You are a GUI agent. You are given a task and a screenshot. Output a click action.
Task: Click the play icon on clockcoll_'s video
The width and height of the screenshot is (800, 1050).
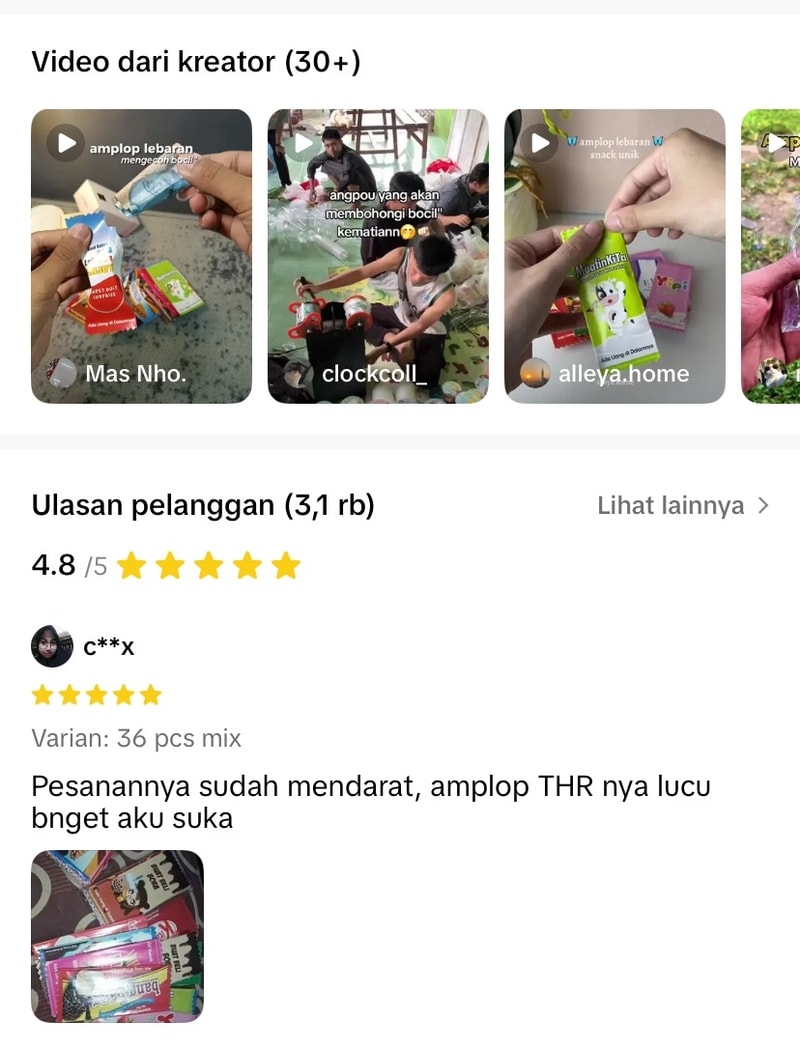pyautogui.click(x=303, y=142)
